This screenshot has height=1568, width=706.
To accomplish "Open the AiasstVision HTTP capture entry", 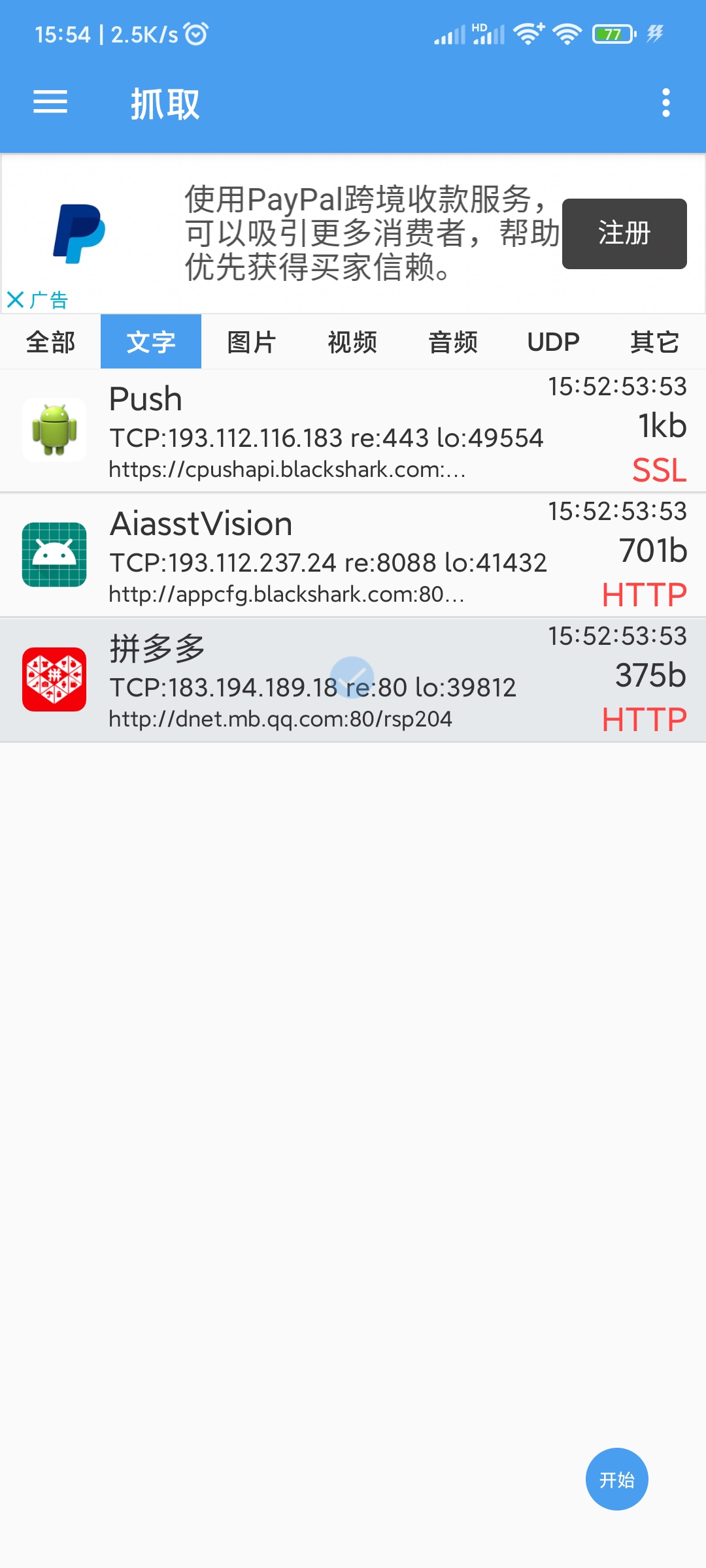I will (x=353, y=555).
